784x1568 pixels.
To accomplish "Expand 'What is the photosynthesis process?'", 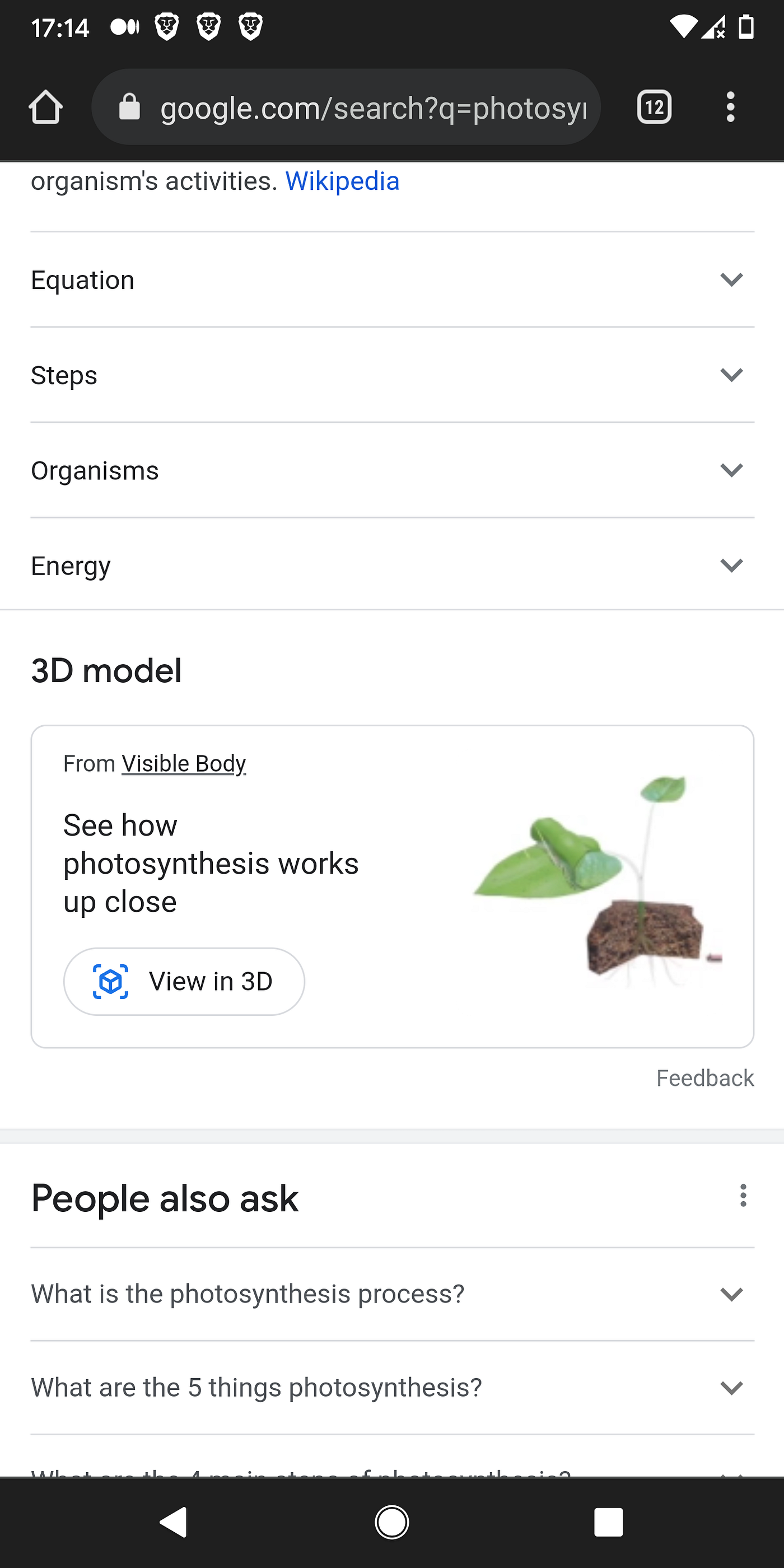I will point(392,1294).
